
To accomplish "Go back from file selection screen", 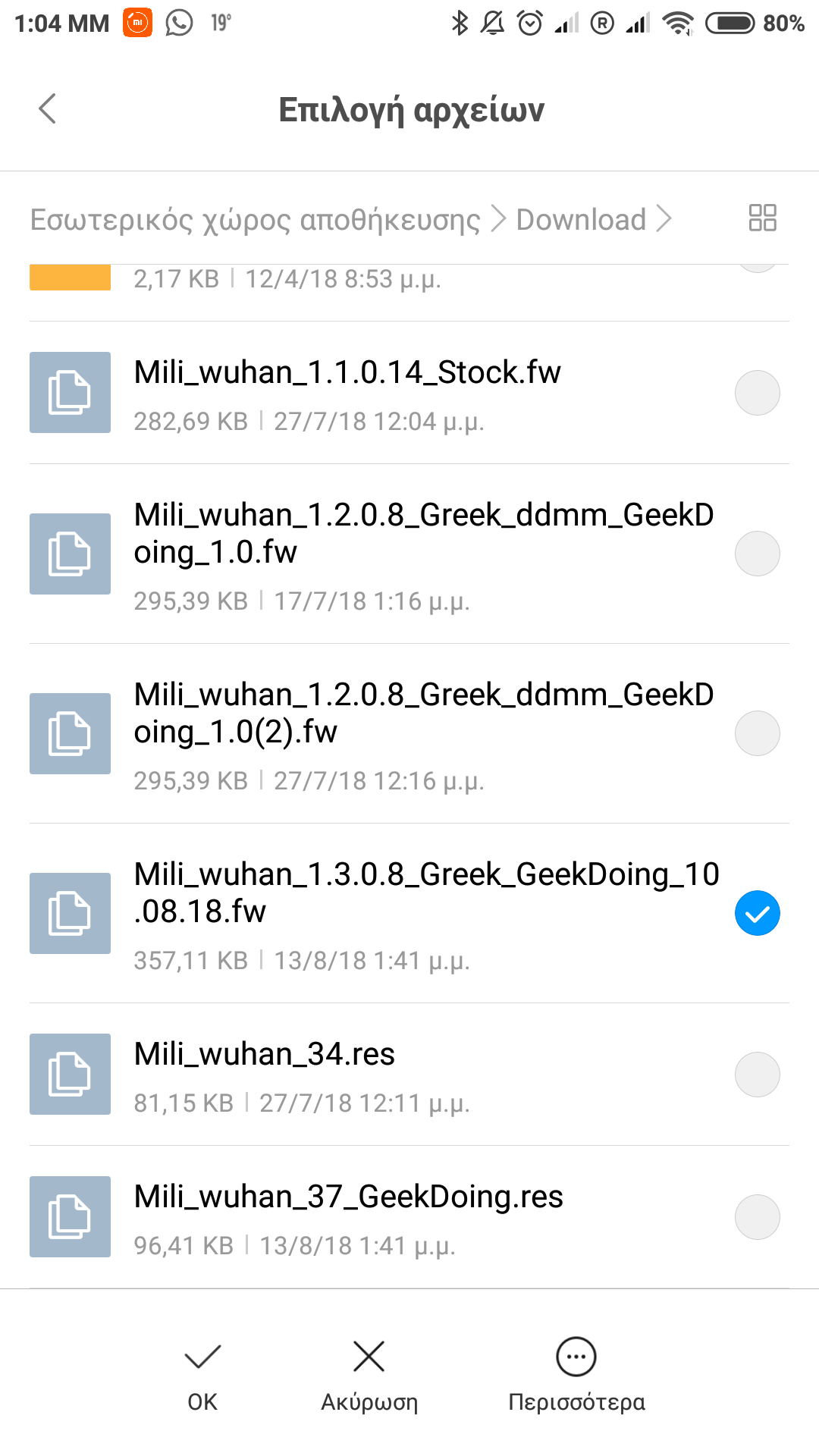I will 48,108.
